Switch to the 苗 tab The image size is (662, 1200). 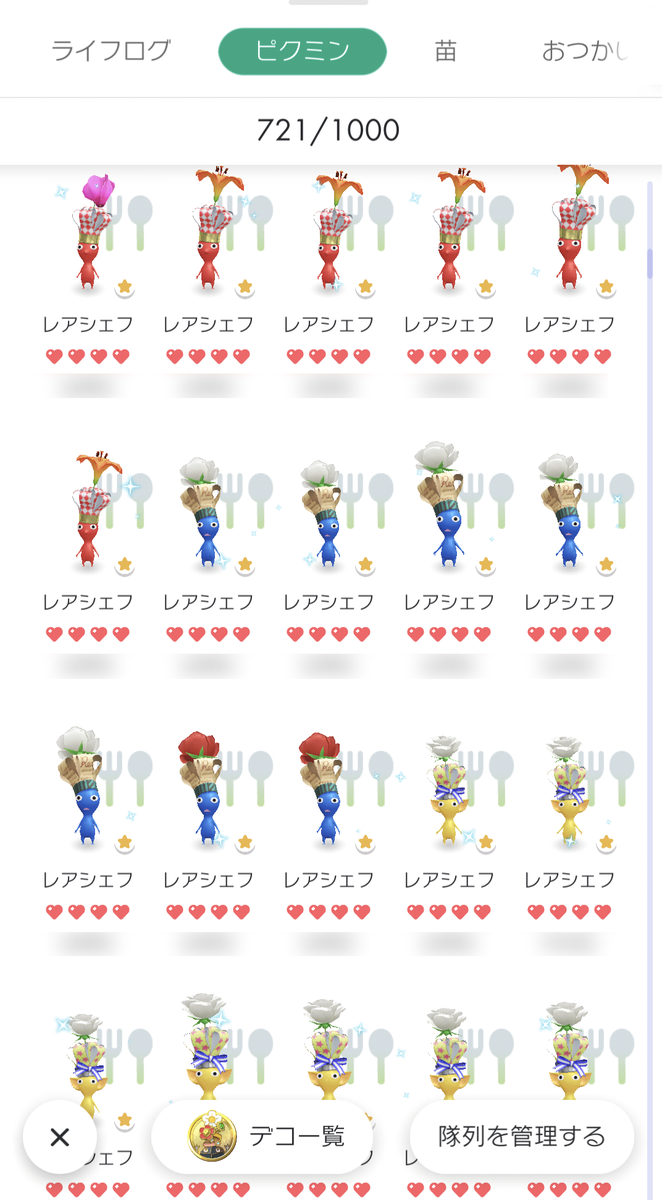446,51
